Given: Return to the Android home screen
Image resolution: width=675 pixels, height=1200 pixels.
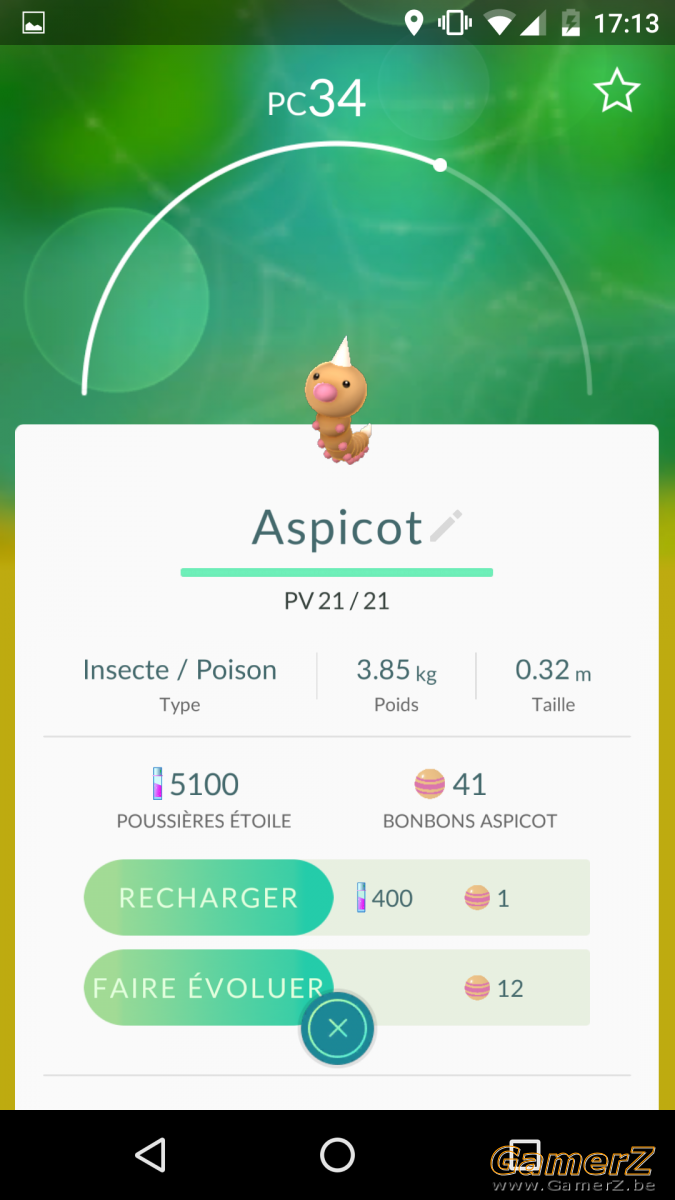Looking at the screenshot, I should pos(337,1155).
